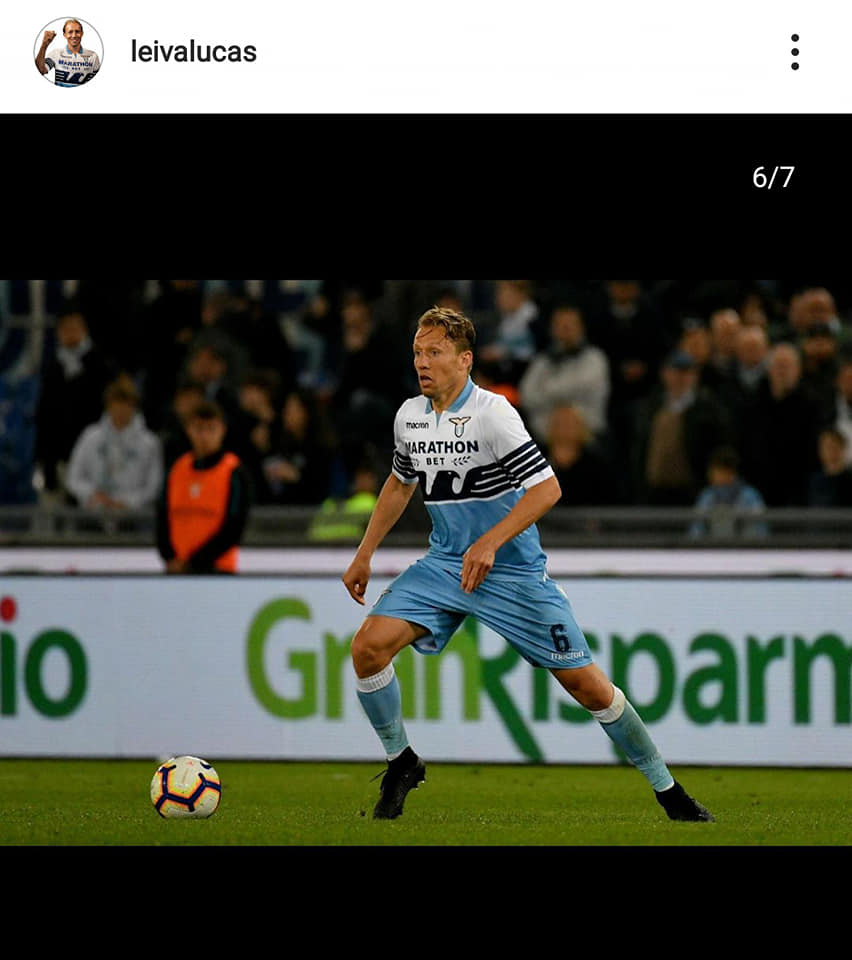This screenshot has height=960, width=852.
Task: Open the post's three-dot overflow menu
Action: (x=794, y=52)
